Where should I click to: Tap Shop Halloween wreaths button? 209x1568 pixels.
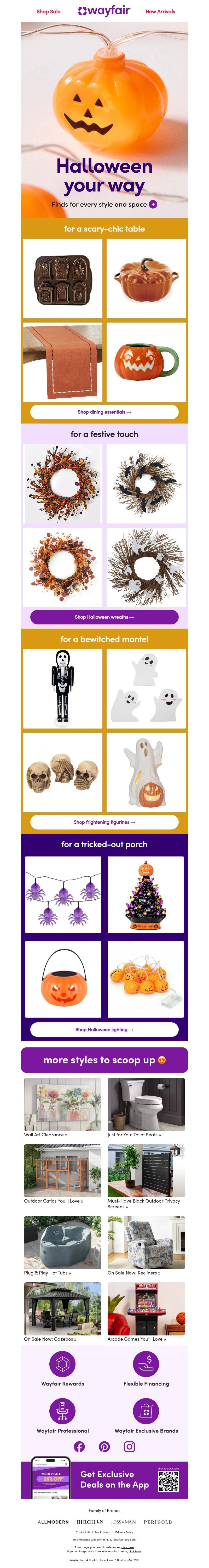click(x=104, y=617)
